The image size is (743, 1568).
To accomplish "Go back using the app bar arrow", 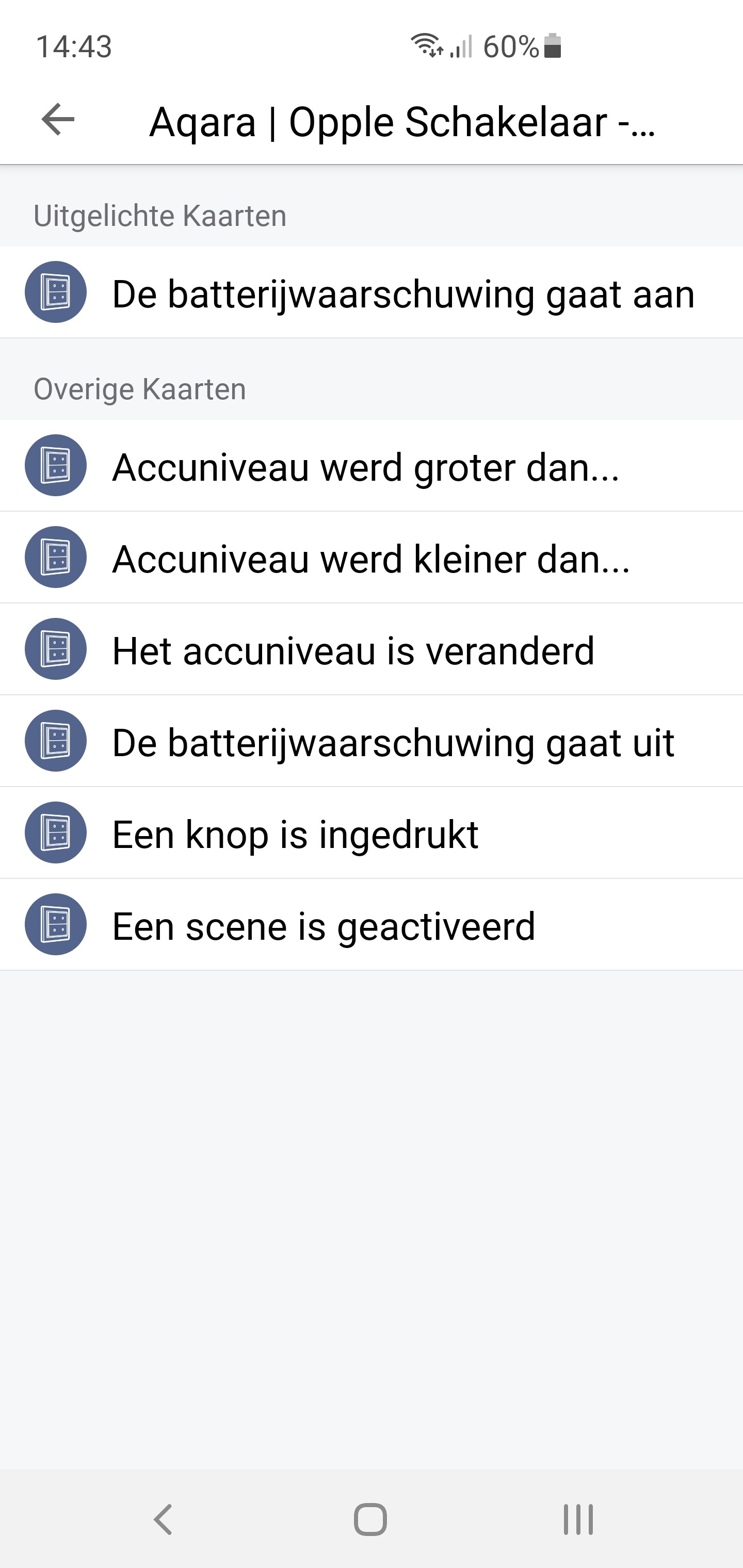I will [58, 119].
